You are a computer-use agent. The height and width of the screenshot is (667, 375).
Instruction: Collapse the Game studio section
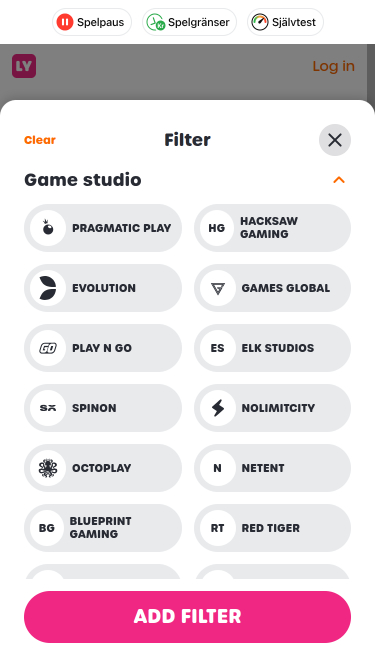(338, 180)
